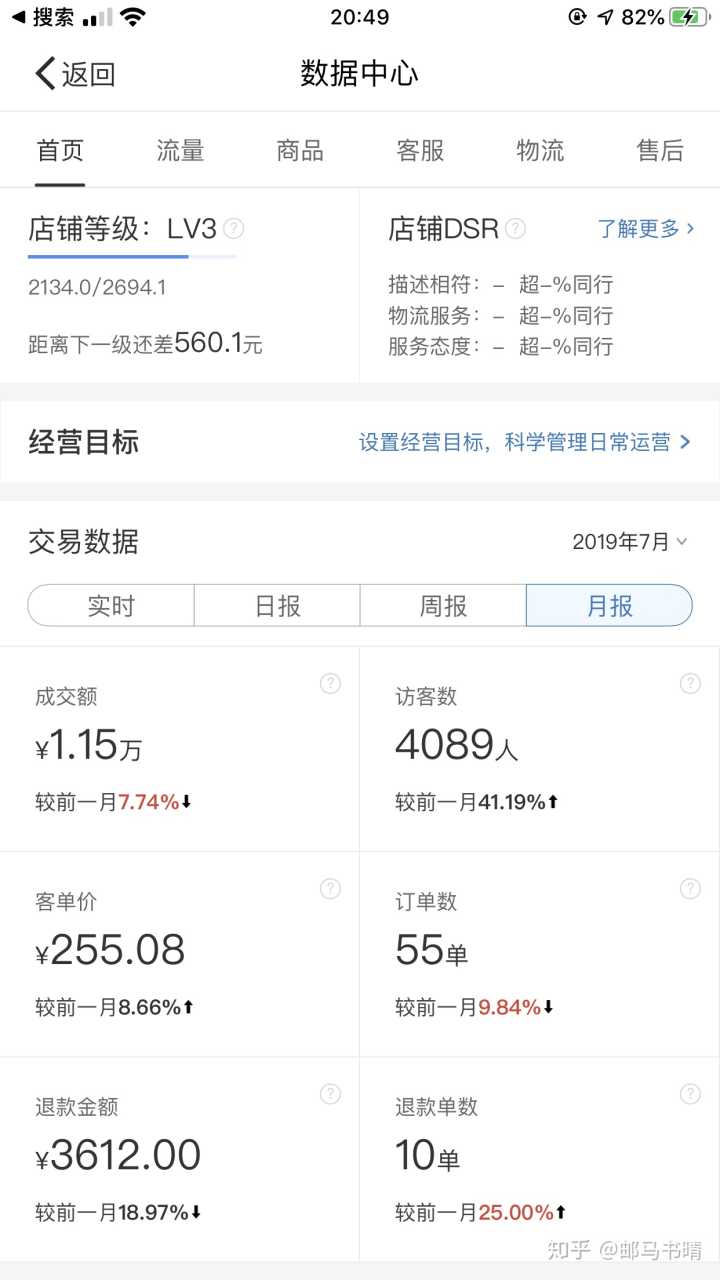Select the 月报 monthly report
Viewport: 720px width, 1280px height.
609,606
